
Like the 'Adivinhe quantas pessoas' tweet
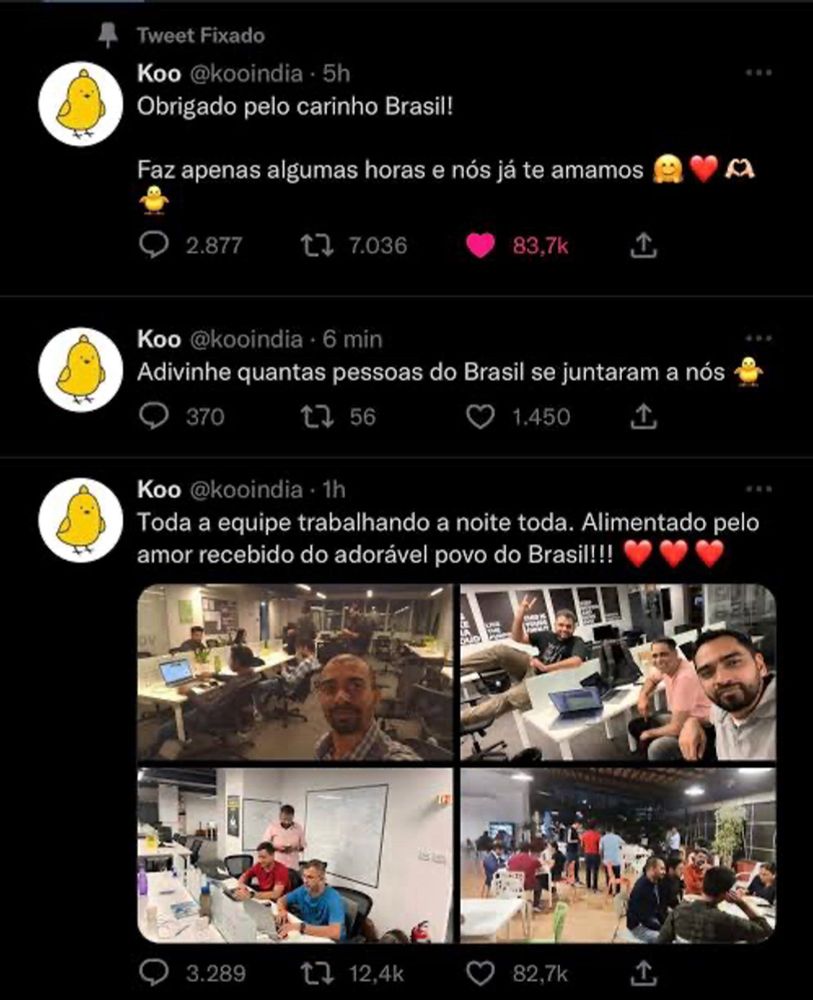(x=481, y=416)
